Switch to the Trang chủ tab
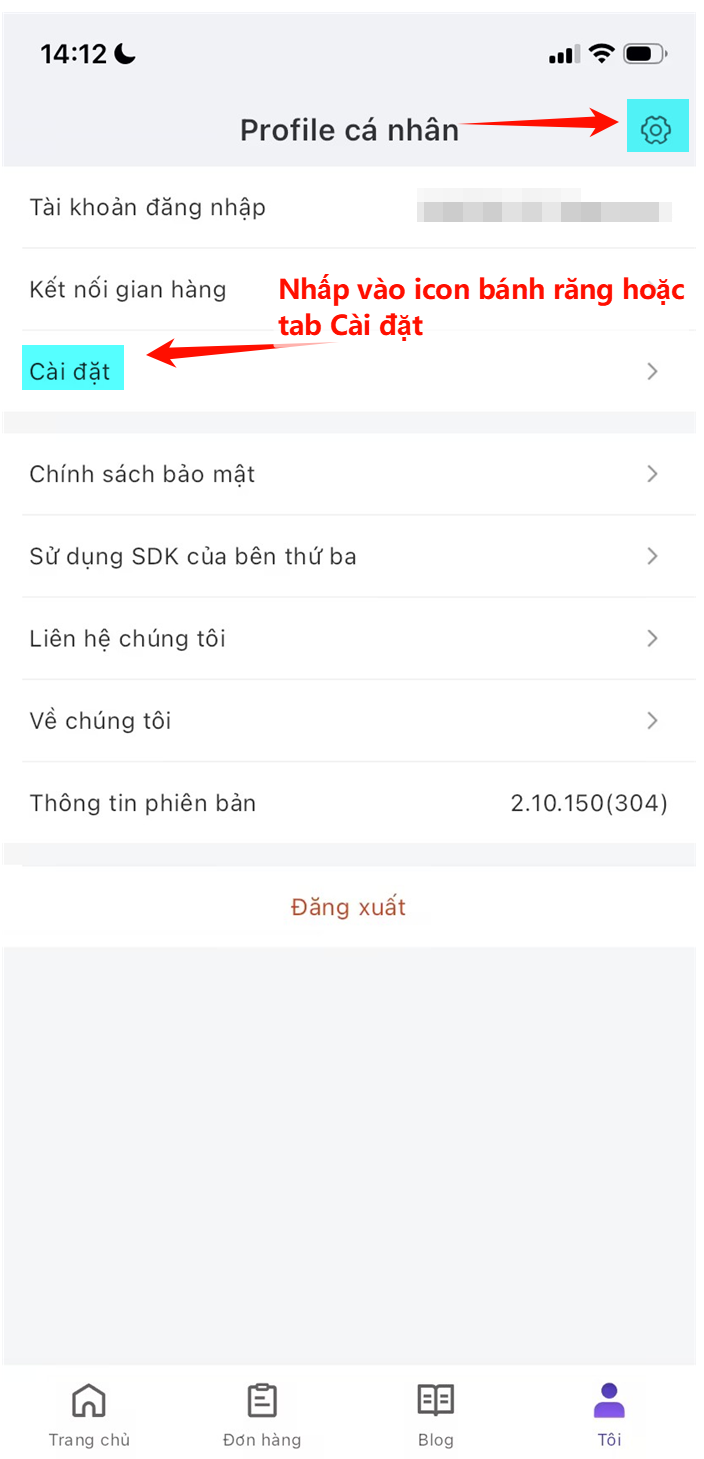704x1459 pixels. [89, 1414]
